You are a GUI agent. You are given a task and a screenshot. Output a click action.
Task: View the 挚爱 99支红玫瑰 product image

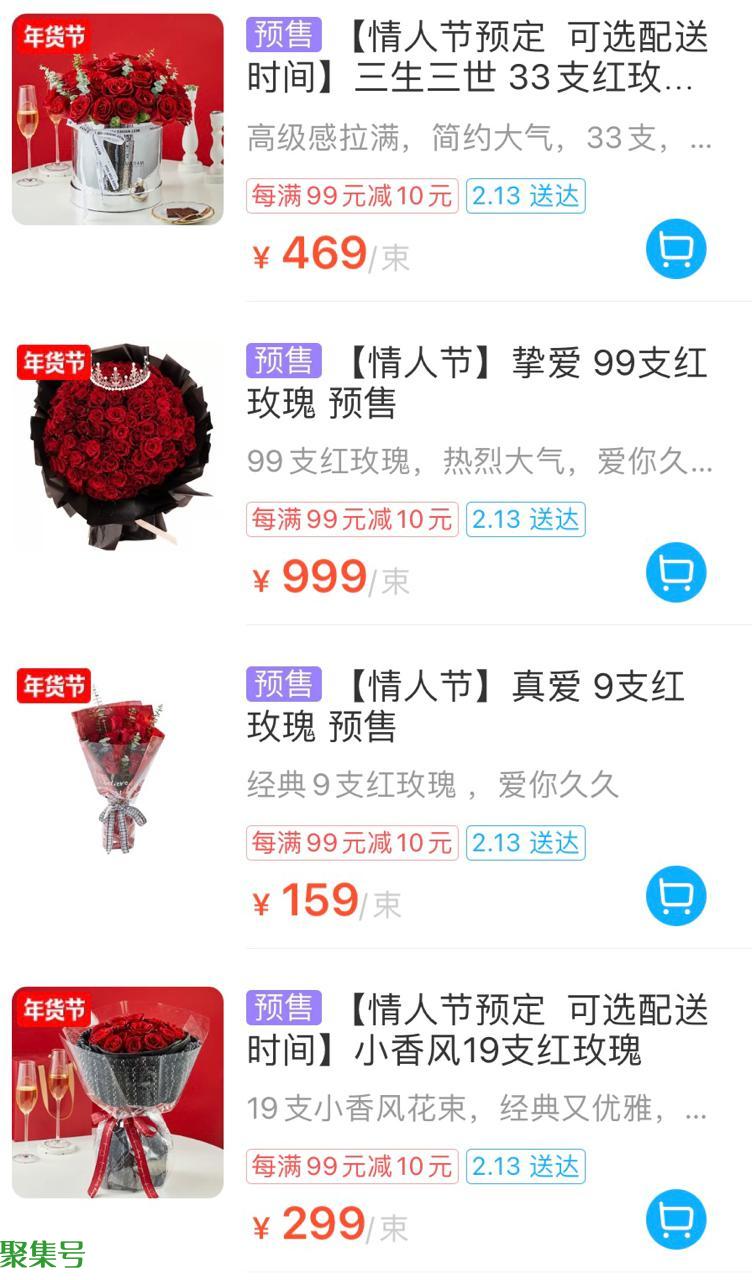point(118,443)
